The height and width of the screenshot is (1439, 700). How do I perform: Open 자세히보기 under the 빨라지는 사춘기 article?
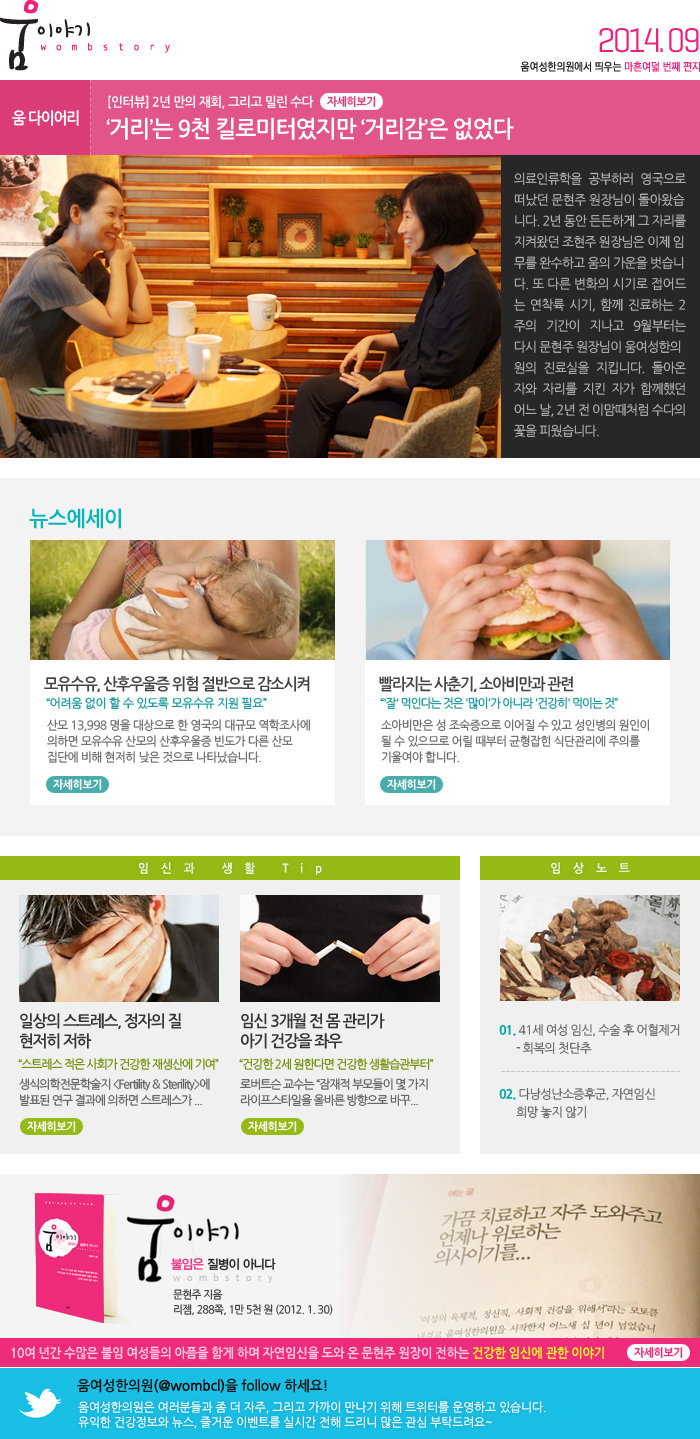(x=411, y=784)
